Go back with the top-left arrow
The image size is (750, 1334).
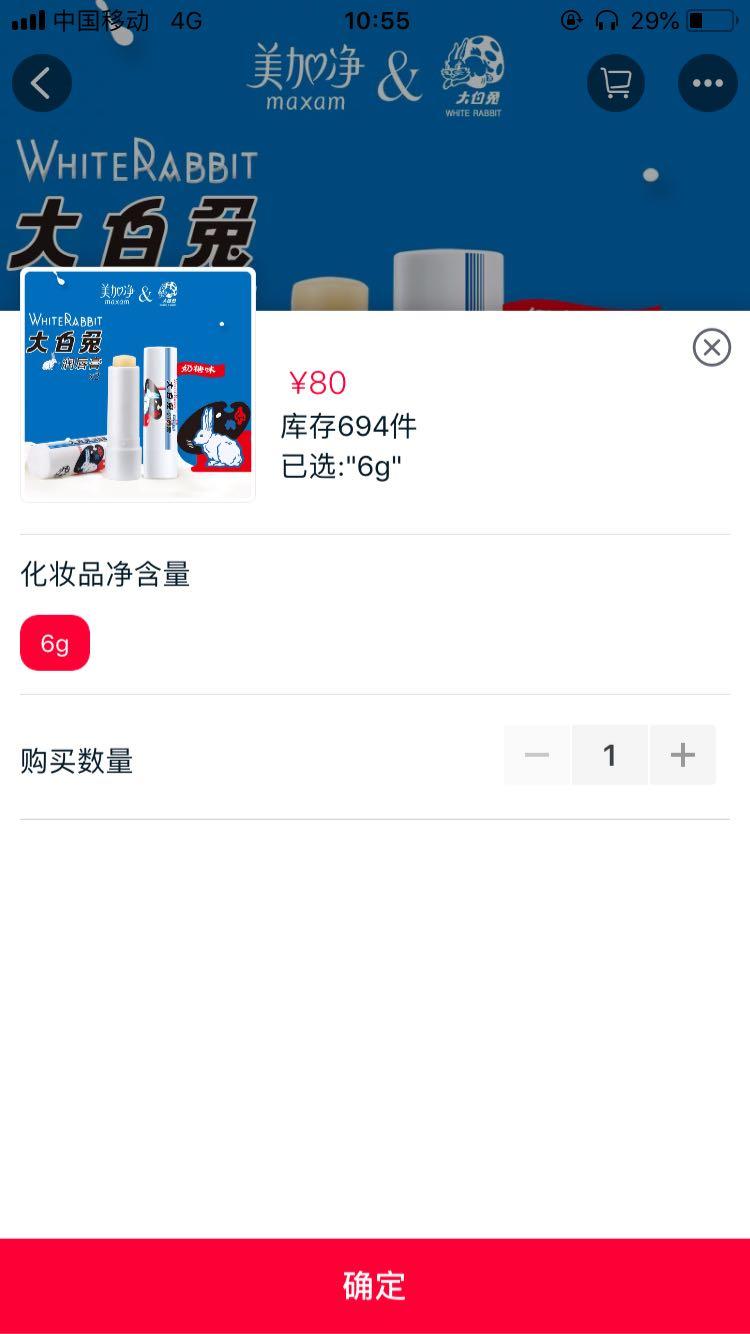click(x=42, y=83)
